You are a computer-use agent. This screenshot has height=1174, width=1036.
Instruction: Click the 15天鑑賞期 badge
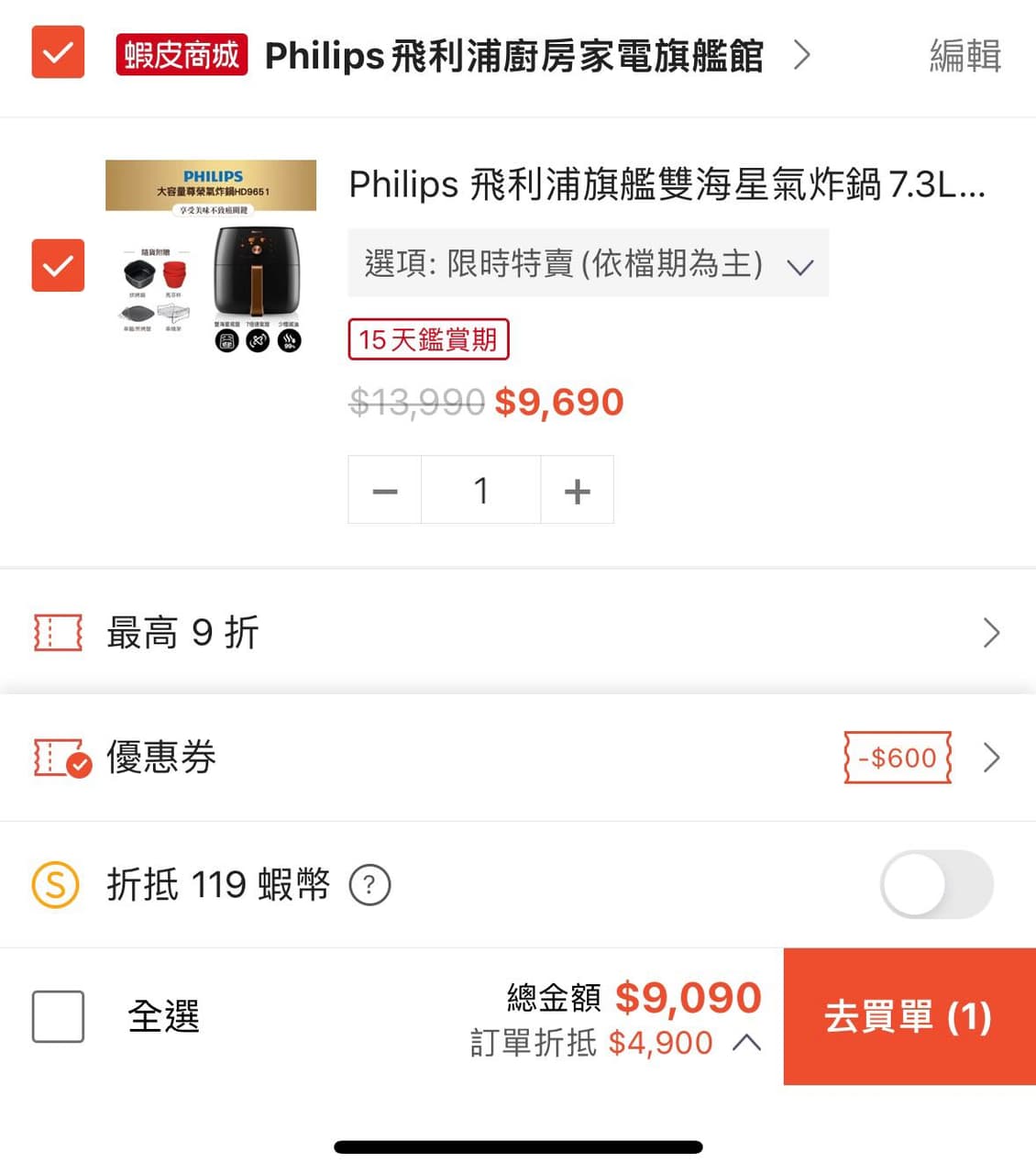(428, 339)
